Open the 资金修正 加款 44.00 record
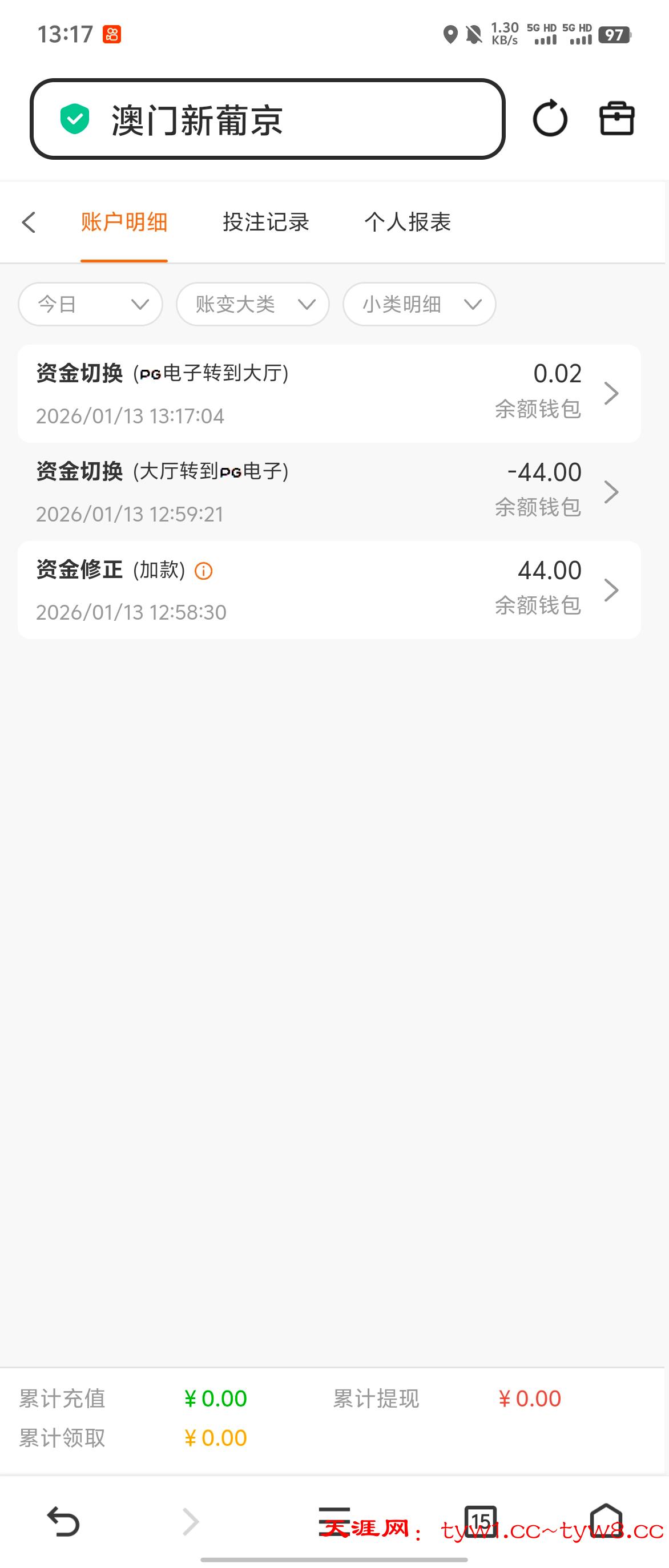The image size is (669, 1568). click(x=329, y=590)
